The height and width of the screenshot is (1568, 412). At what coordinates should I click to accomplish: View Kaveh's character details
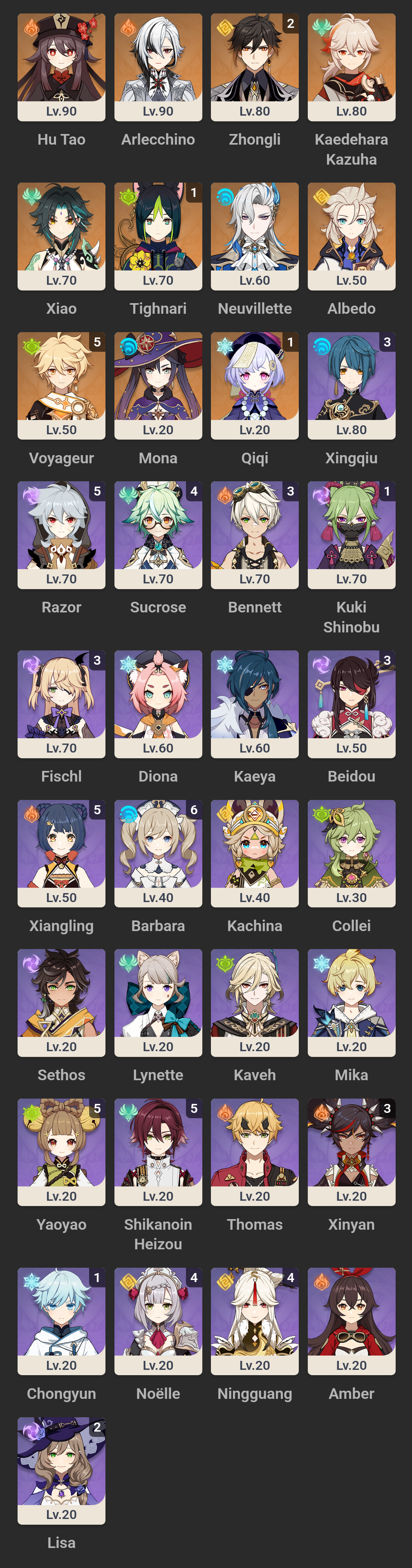coord(254,1002)
